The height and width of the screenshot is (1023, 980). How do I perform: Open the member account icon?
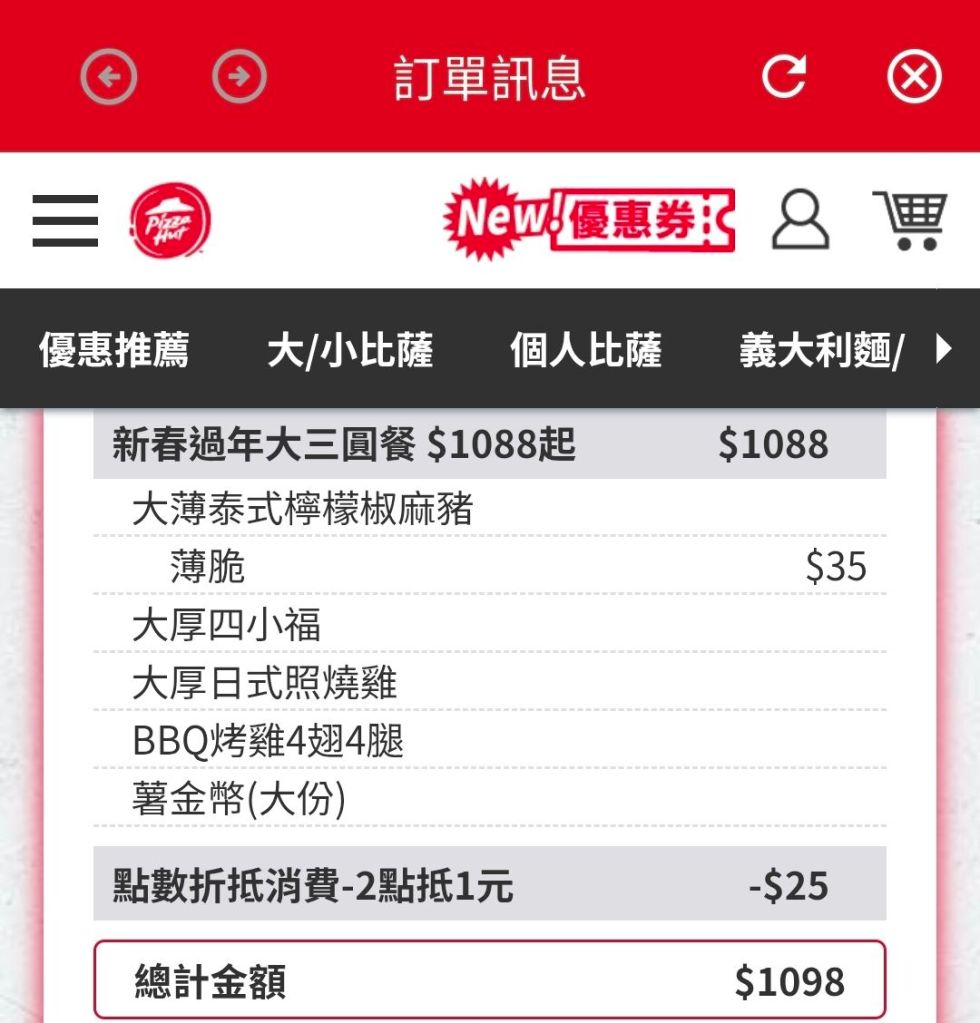800,220
